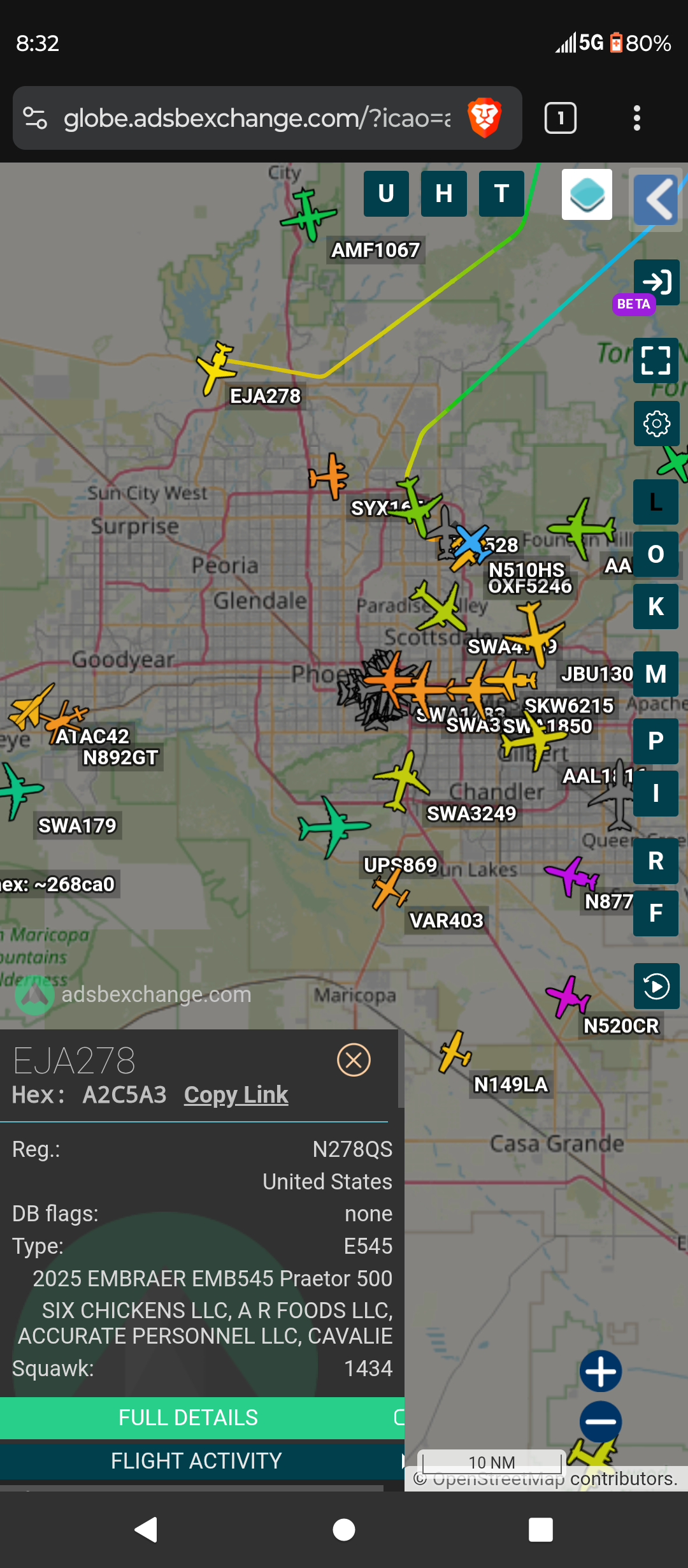Tap the U map button
This screenshot has width=688, height=1568.
point(386,194)
